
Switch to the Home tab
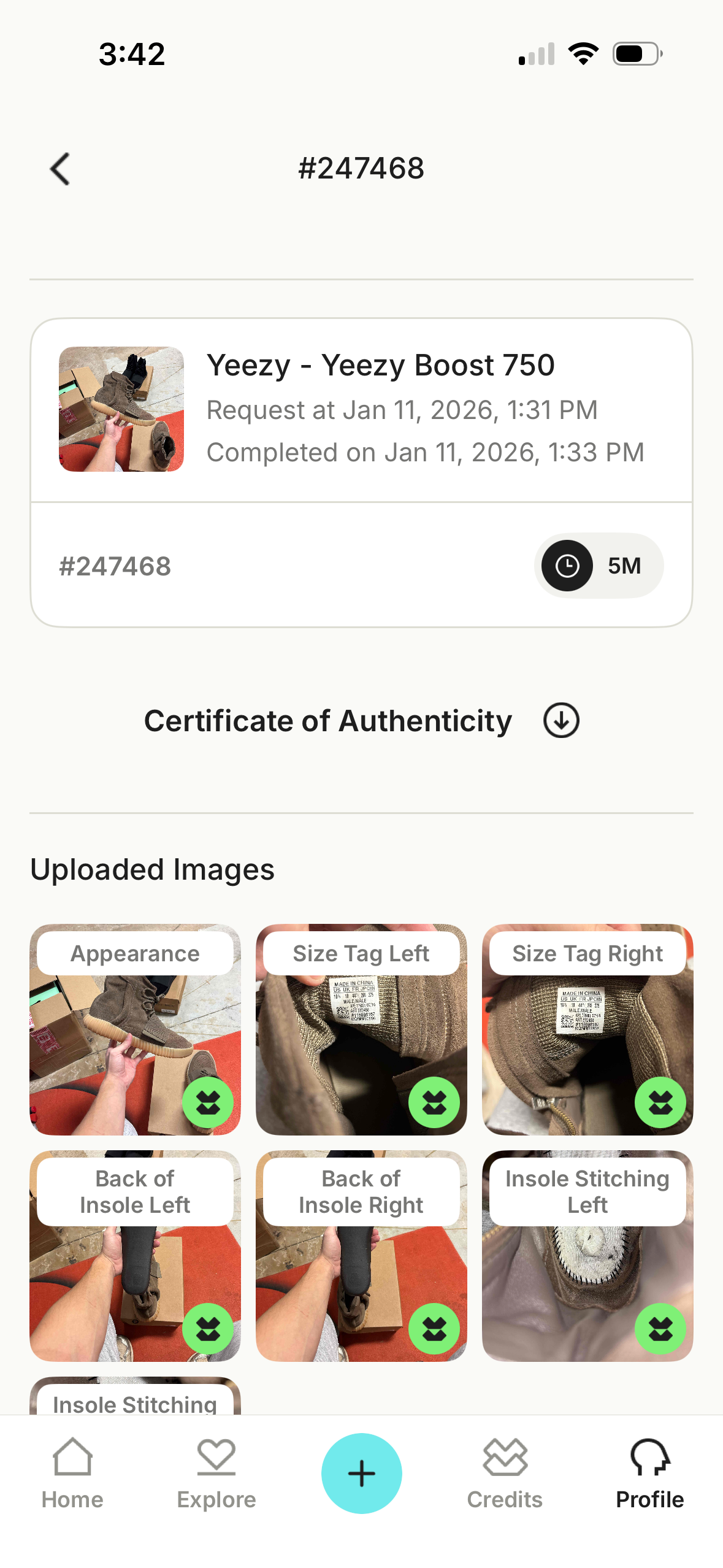click(x=72, y=1474)
